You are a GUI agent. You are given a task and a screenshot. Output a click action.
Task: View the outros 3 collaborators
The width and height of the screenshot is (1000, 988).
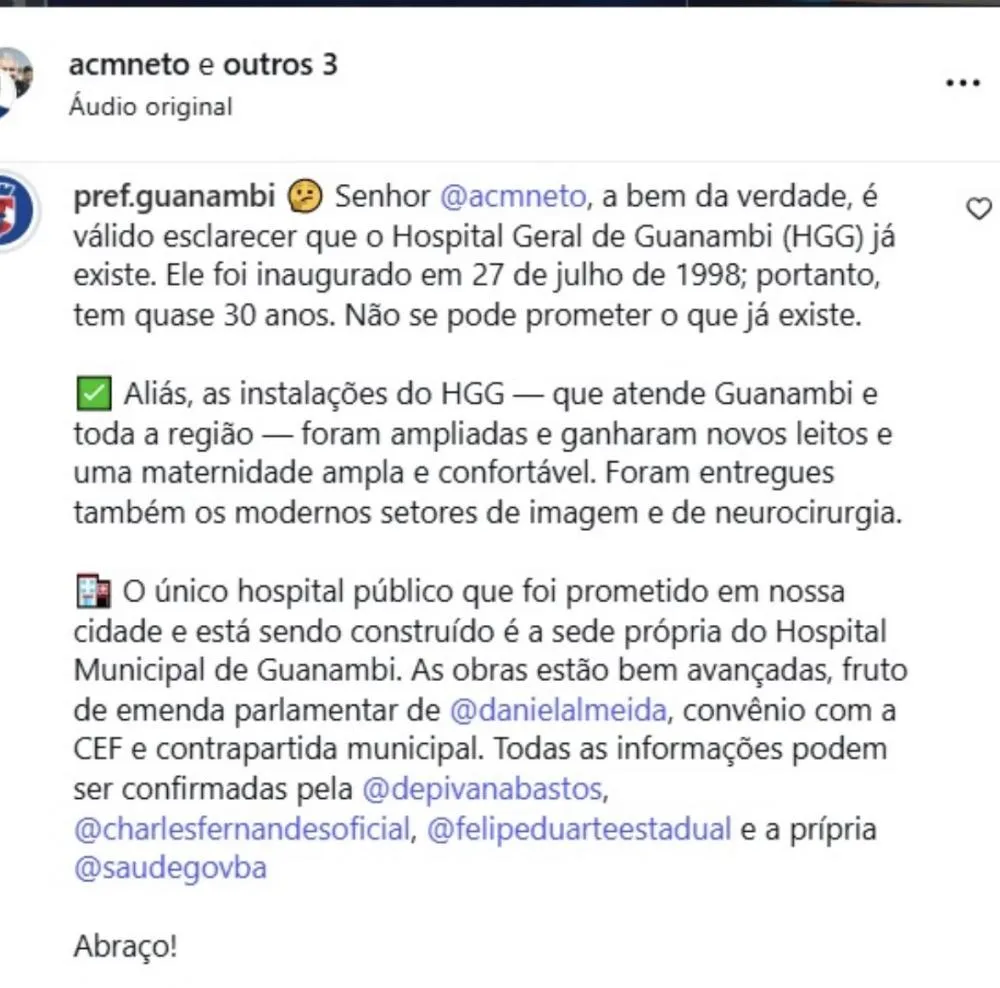click(x=280, y=65)
